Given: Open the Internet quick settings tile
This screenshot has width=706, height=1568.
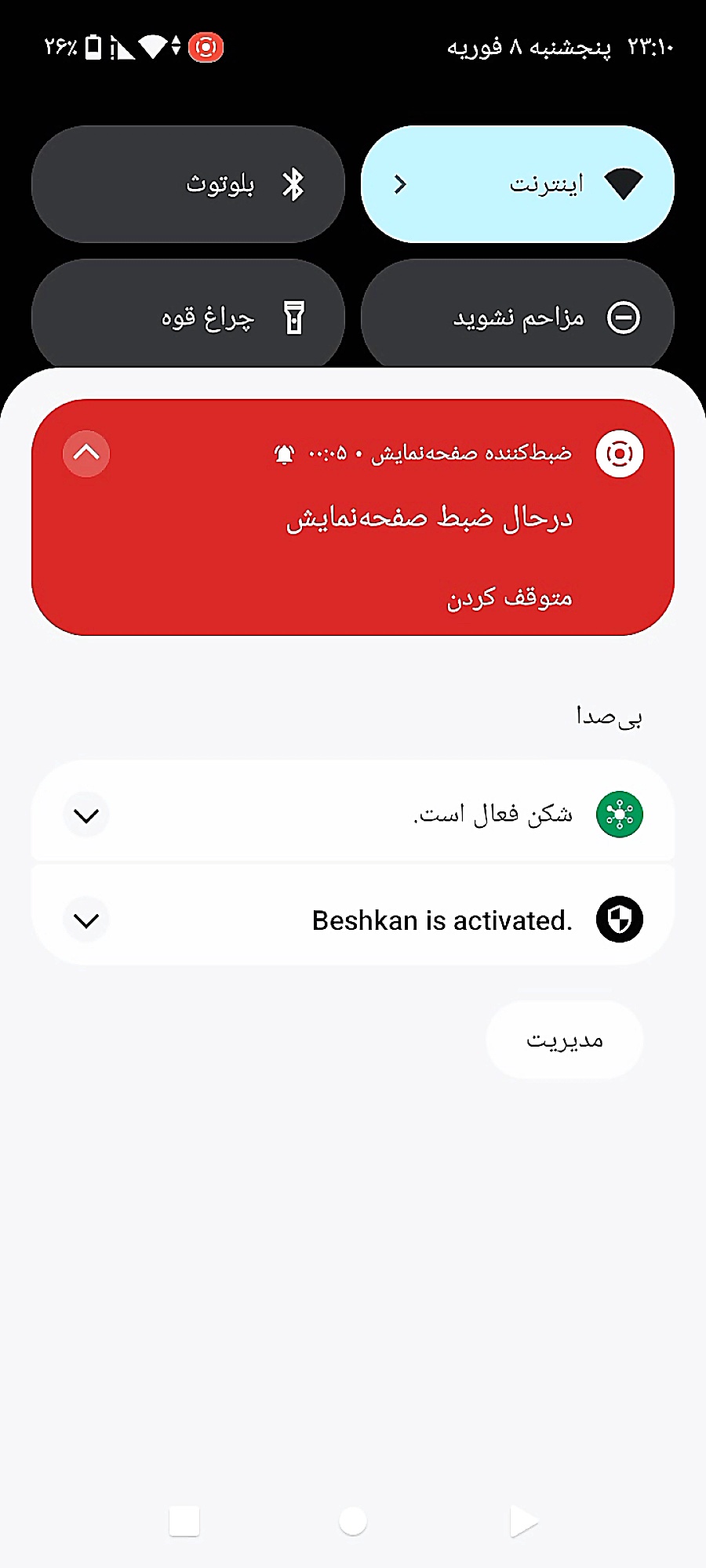Looking at the screenshot, I should point(518,184).
